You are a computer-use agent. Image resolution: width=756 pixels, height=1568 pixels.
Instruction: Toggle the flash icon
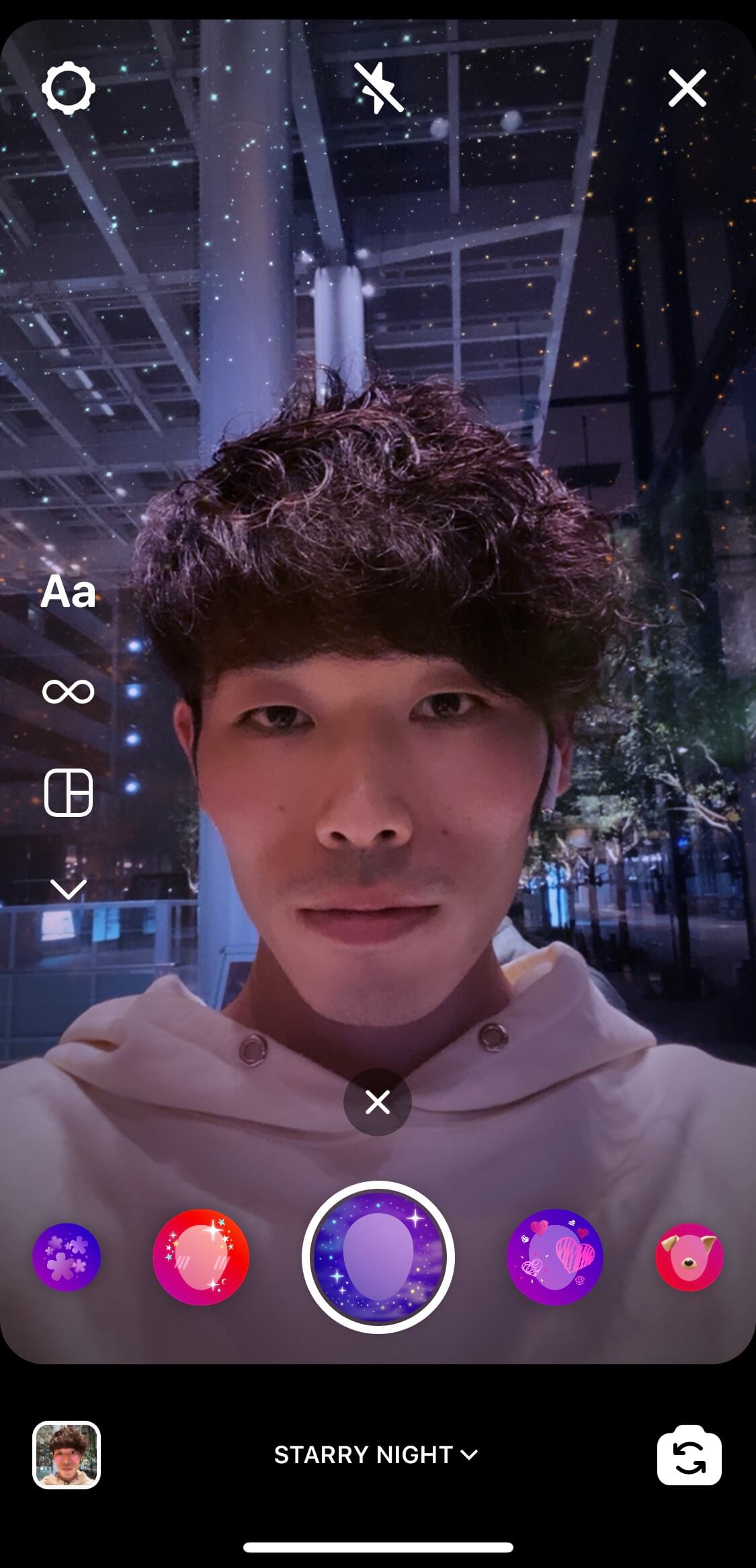click(378, 88)
